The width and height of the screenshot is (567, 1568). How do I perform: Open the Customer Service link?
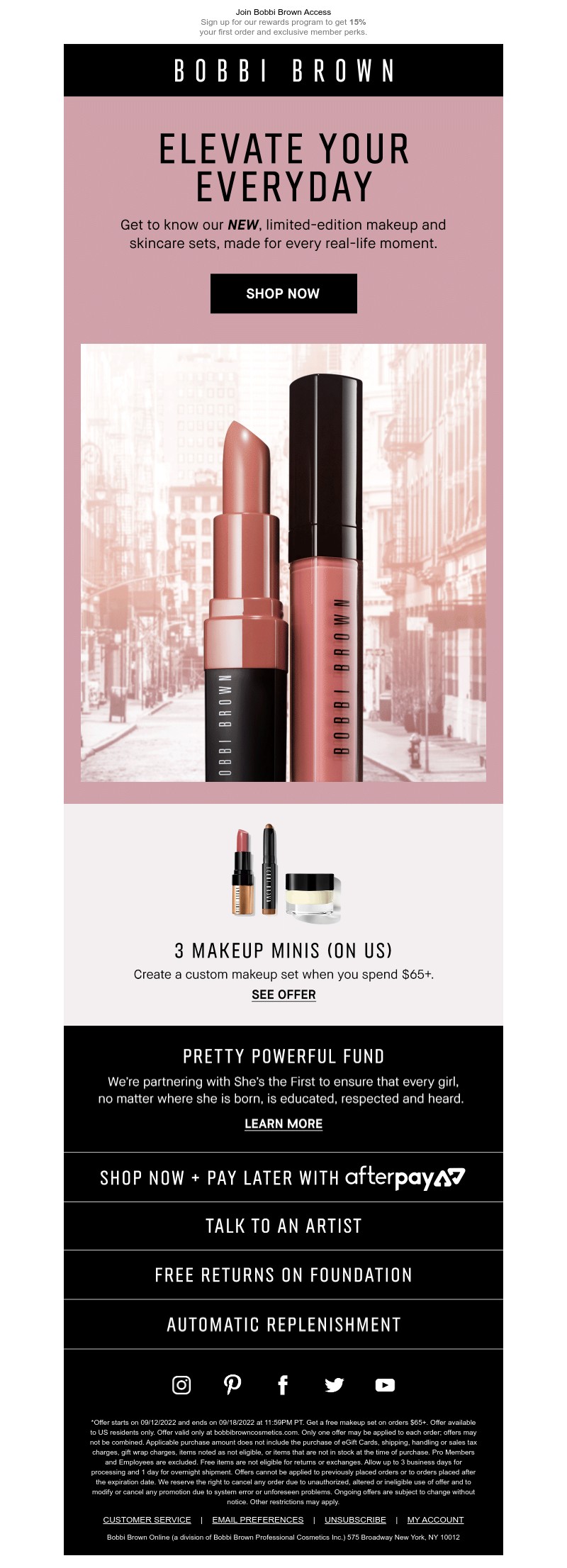[147, 1520]
